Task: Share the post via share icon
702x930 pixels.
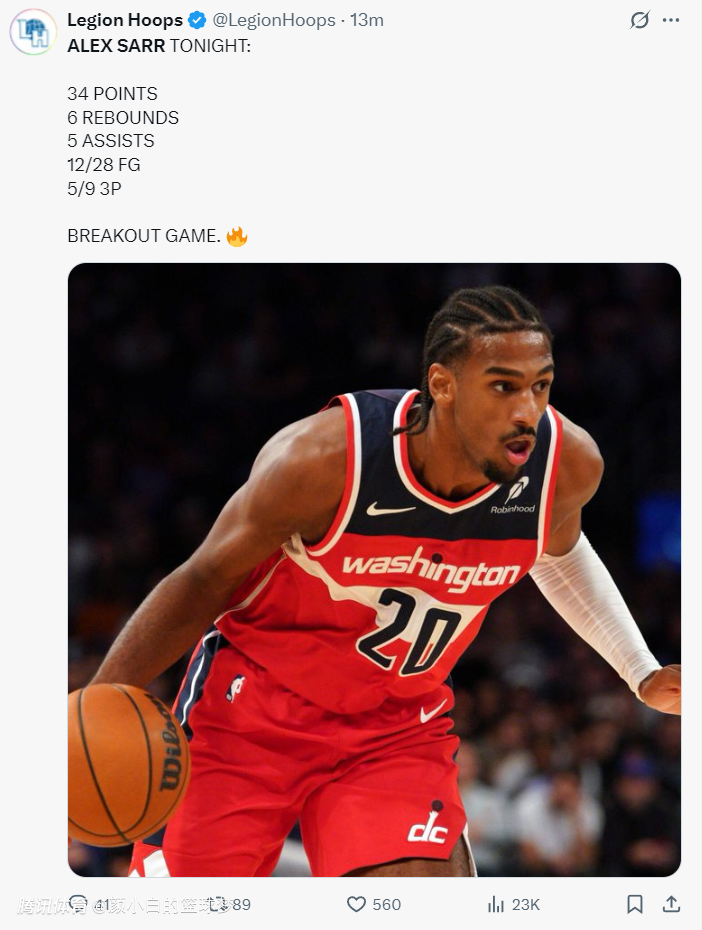Action: point(671,904)
